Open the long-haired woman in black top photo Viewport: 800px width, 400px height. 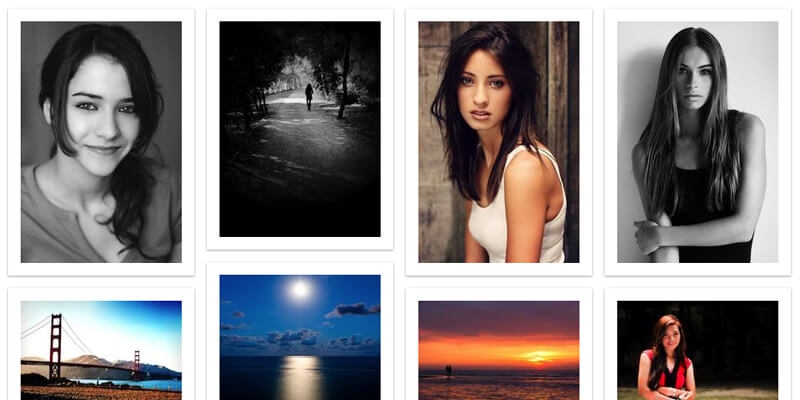697,142
